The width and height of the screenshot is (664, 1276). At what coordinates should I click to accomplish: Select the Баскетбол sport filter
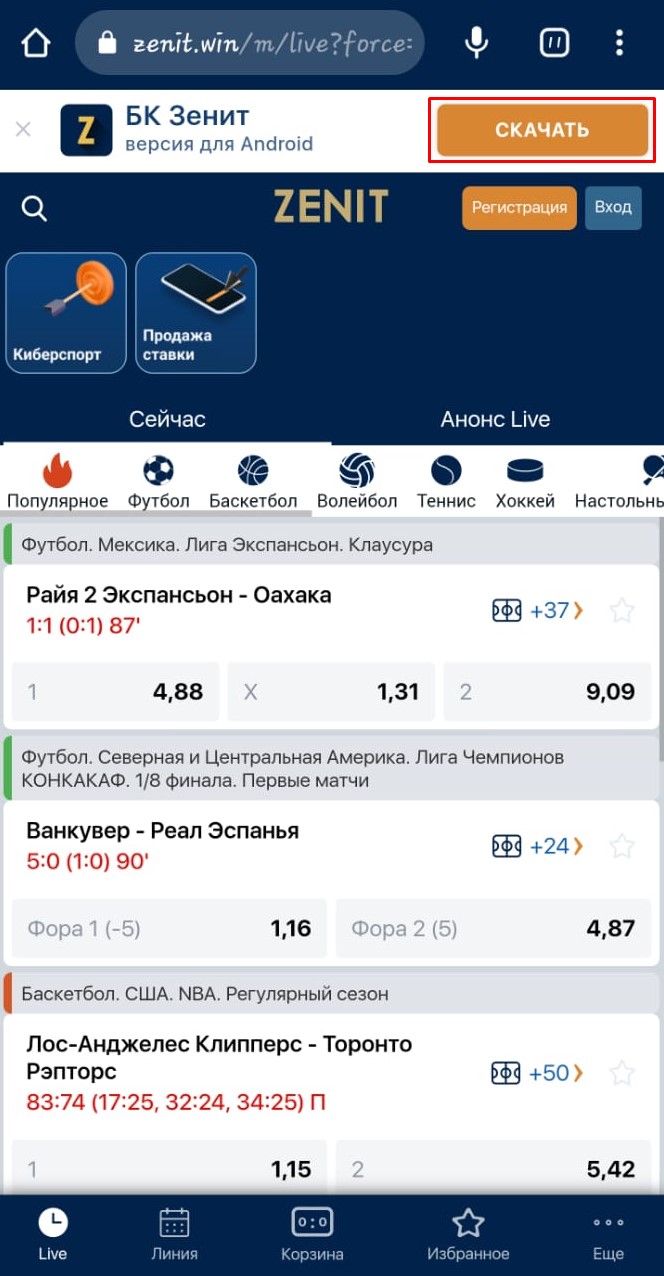pyautogui.click(x=253, y=482)
